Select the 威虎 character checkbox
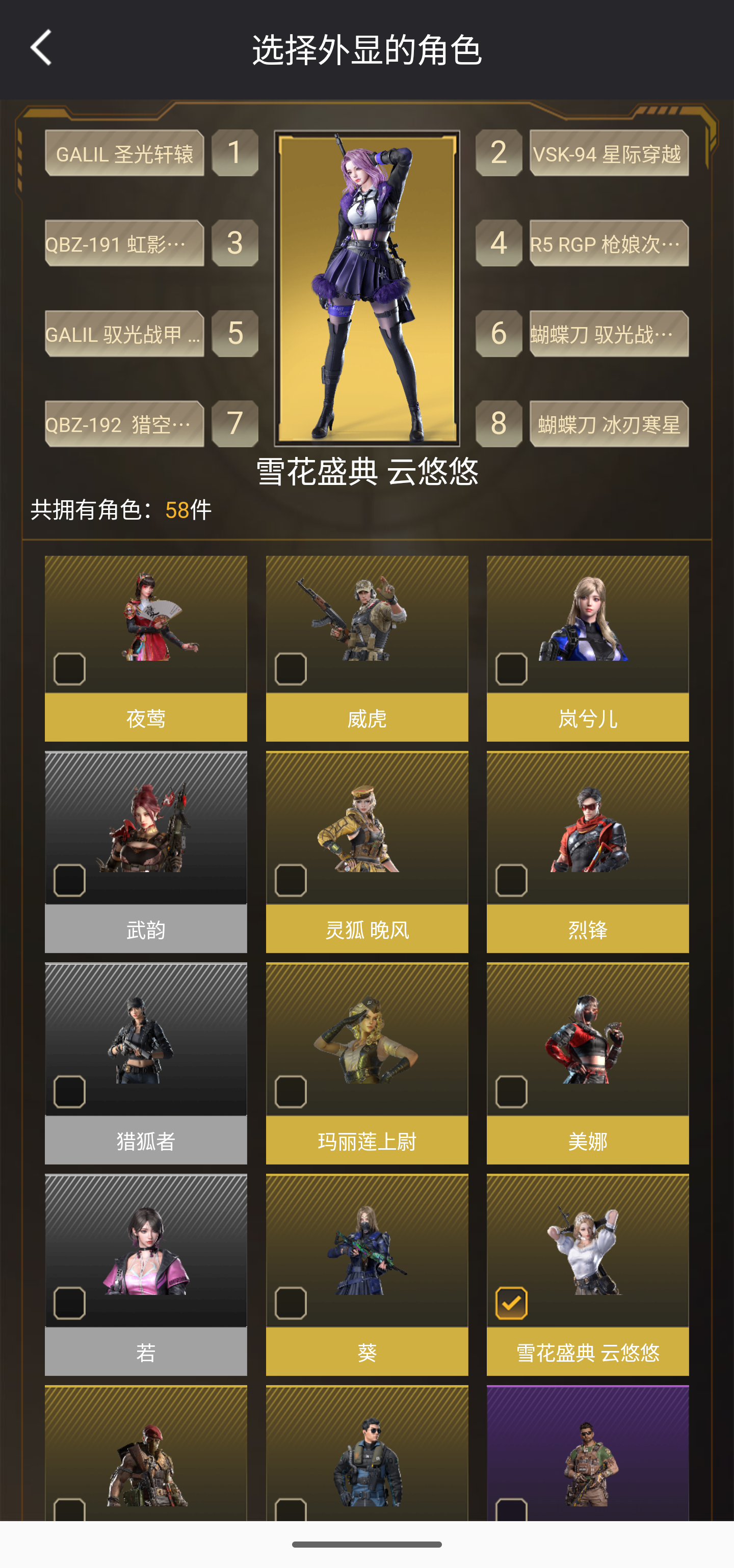734x1568 pixels. coord(291,669)
